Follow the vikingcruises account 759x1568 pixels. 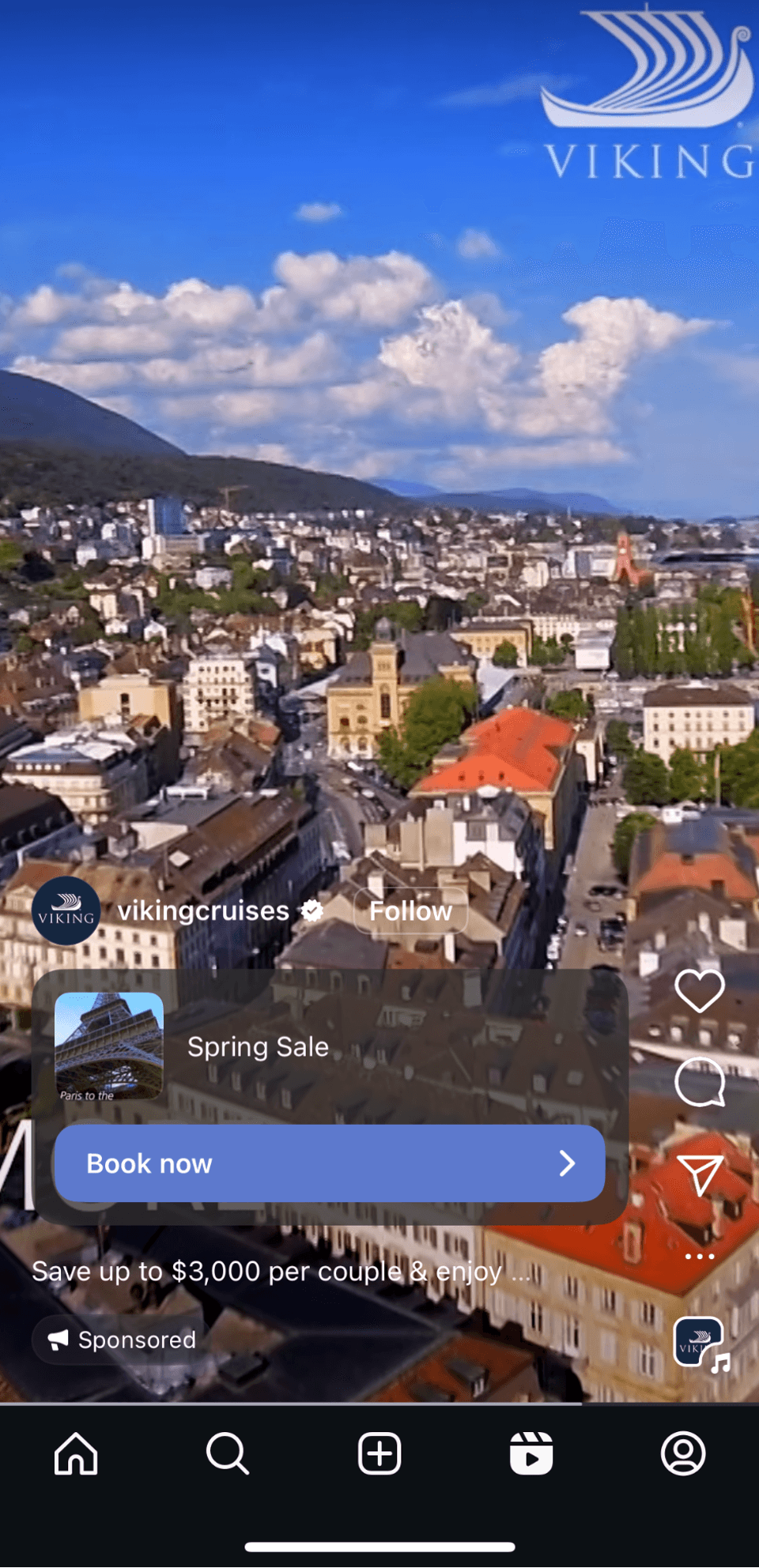coord(410,911)
